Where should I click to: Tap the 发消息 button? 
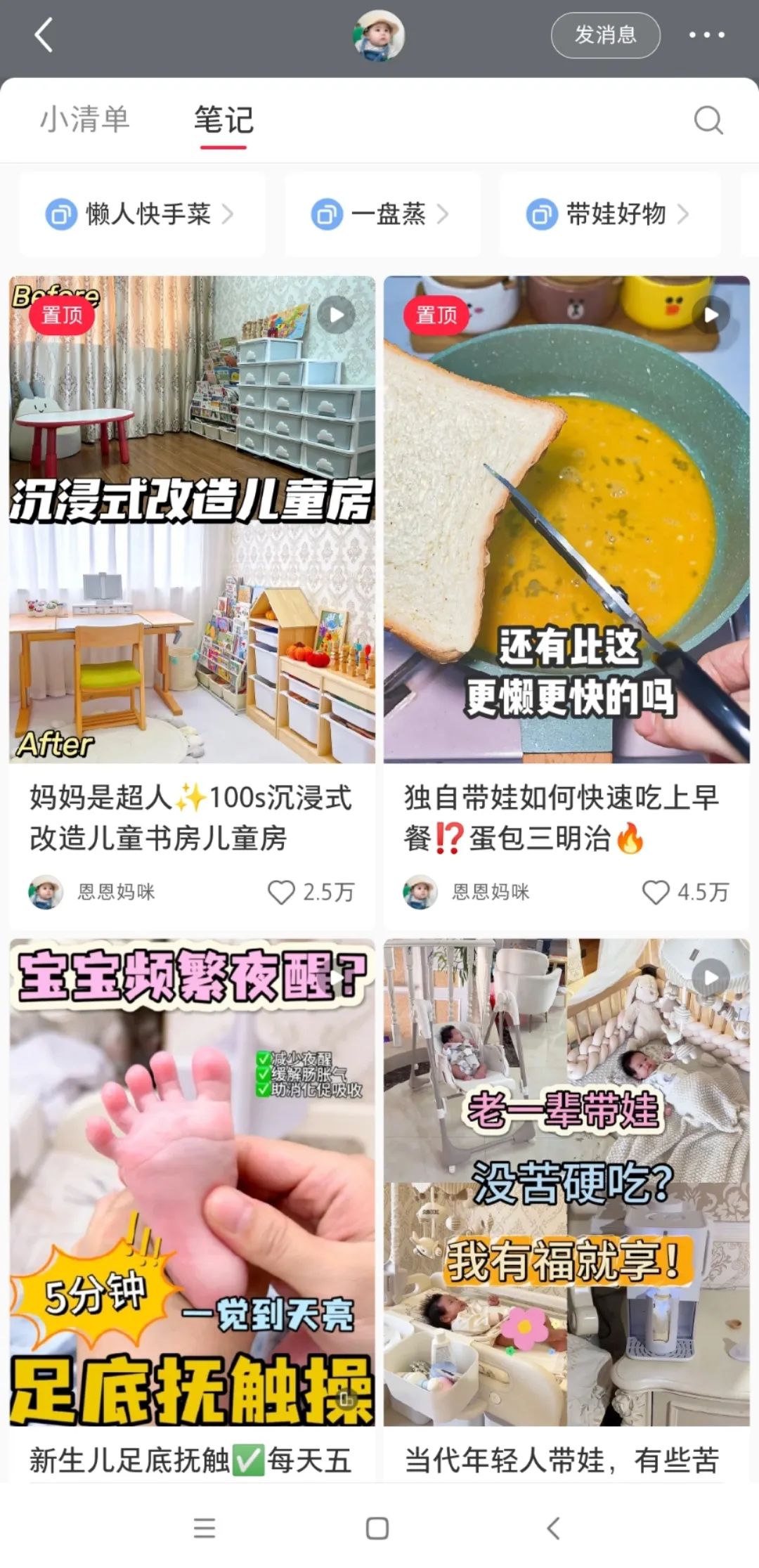605,35
